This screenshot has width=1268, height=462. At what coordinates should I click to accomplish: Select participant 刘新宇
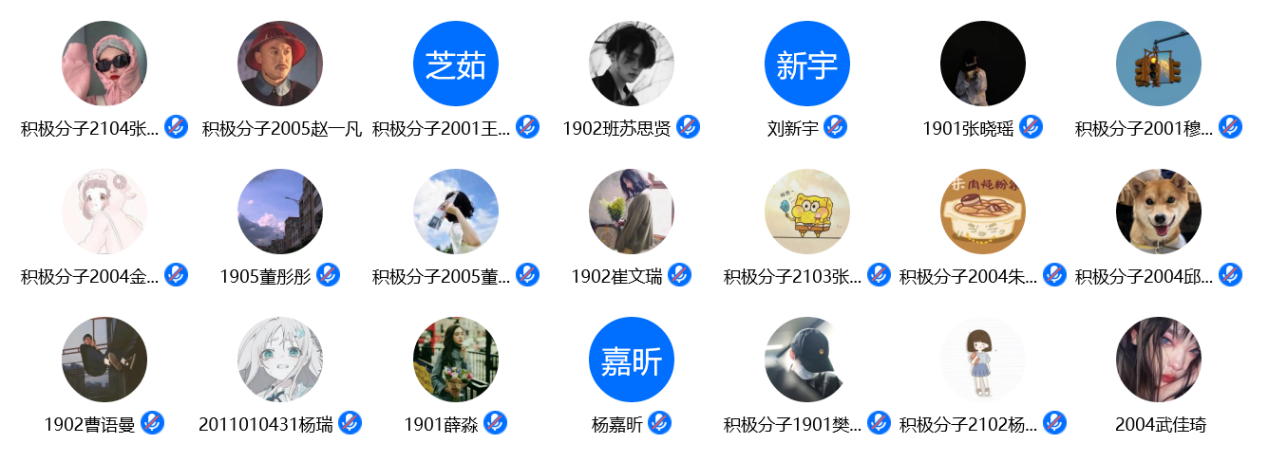tap(807, 64)
